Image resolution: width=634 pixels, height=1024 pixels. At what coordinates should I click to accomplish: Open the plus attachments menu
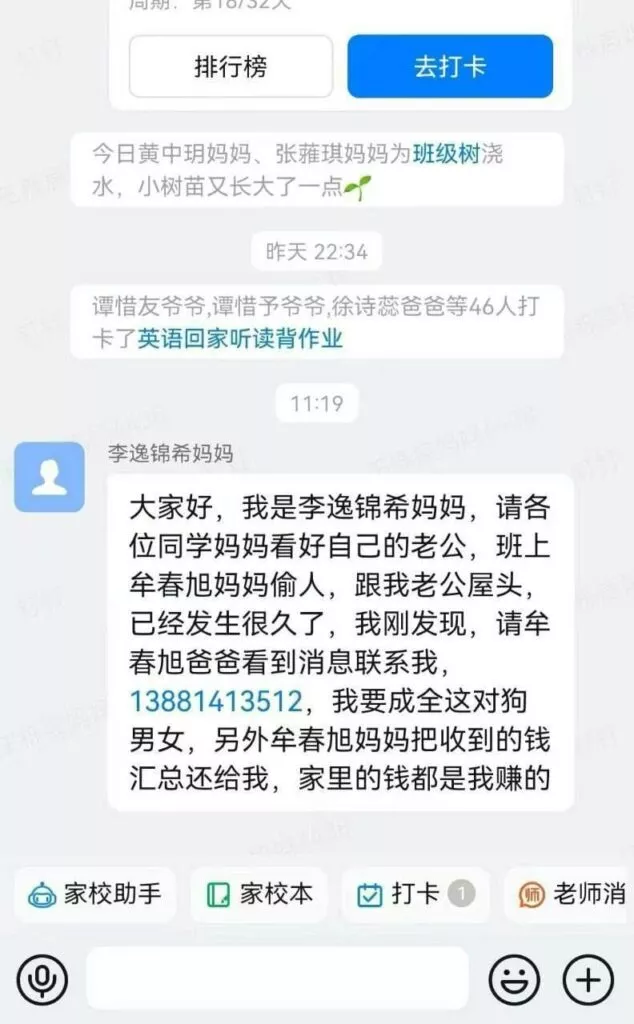tap(588, 979)
